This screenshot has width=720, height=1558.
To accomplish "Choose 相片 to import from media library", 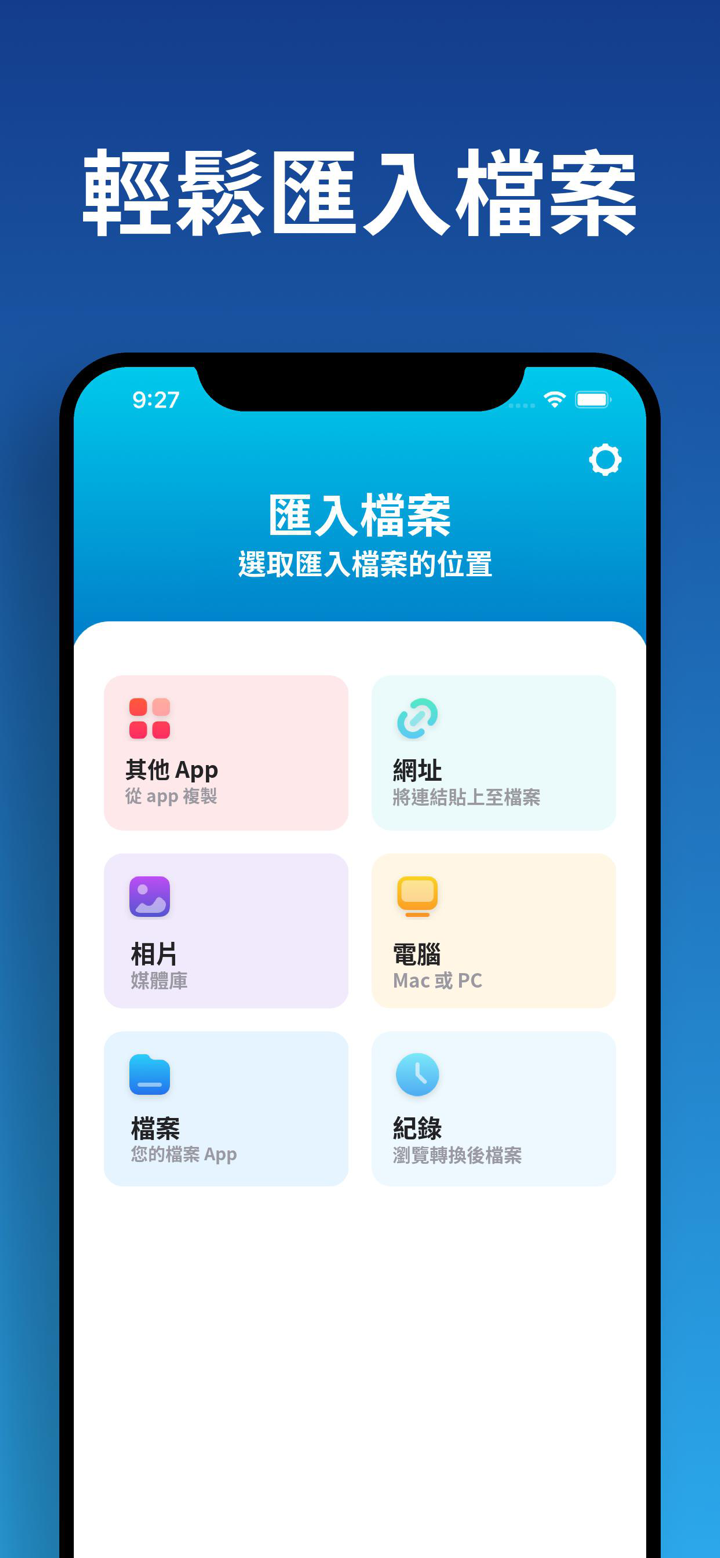I will [x=226, y=930].
